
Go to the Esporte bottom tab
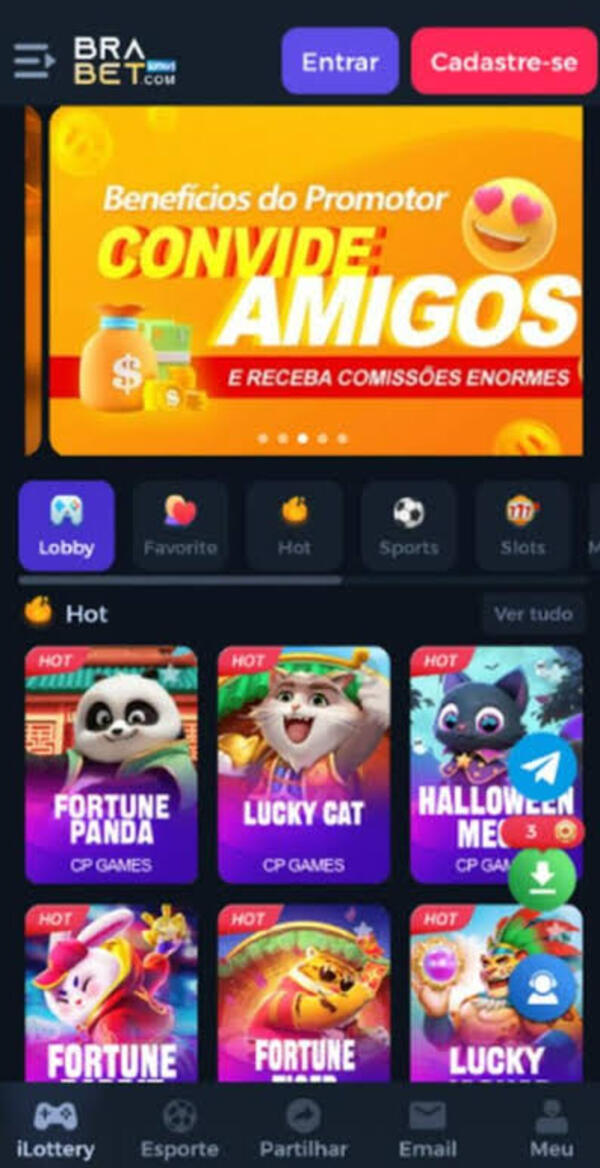click(x=179, y=1129)
